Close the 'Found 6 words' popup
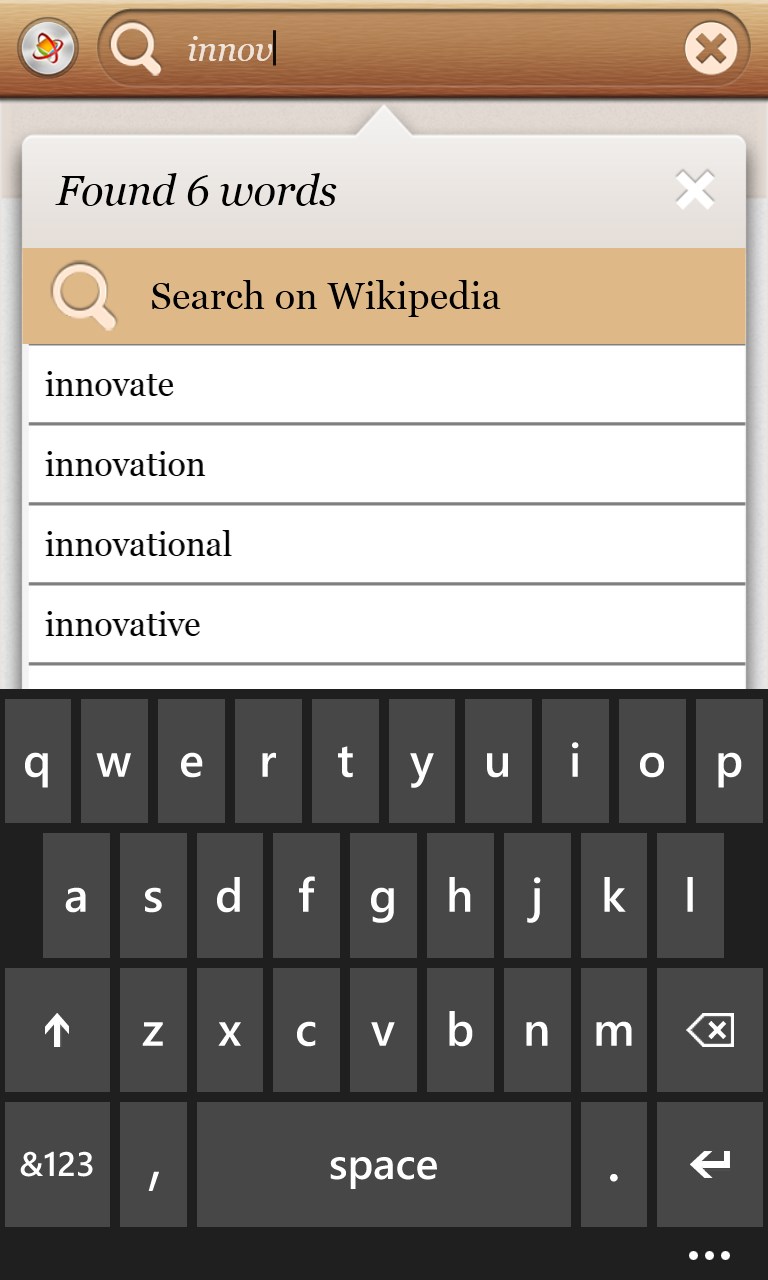 coord(694,190)
